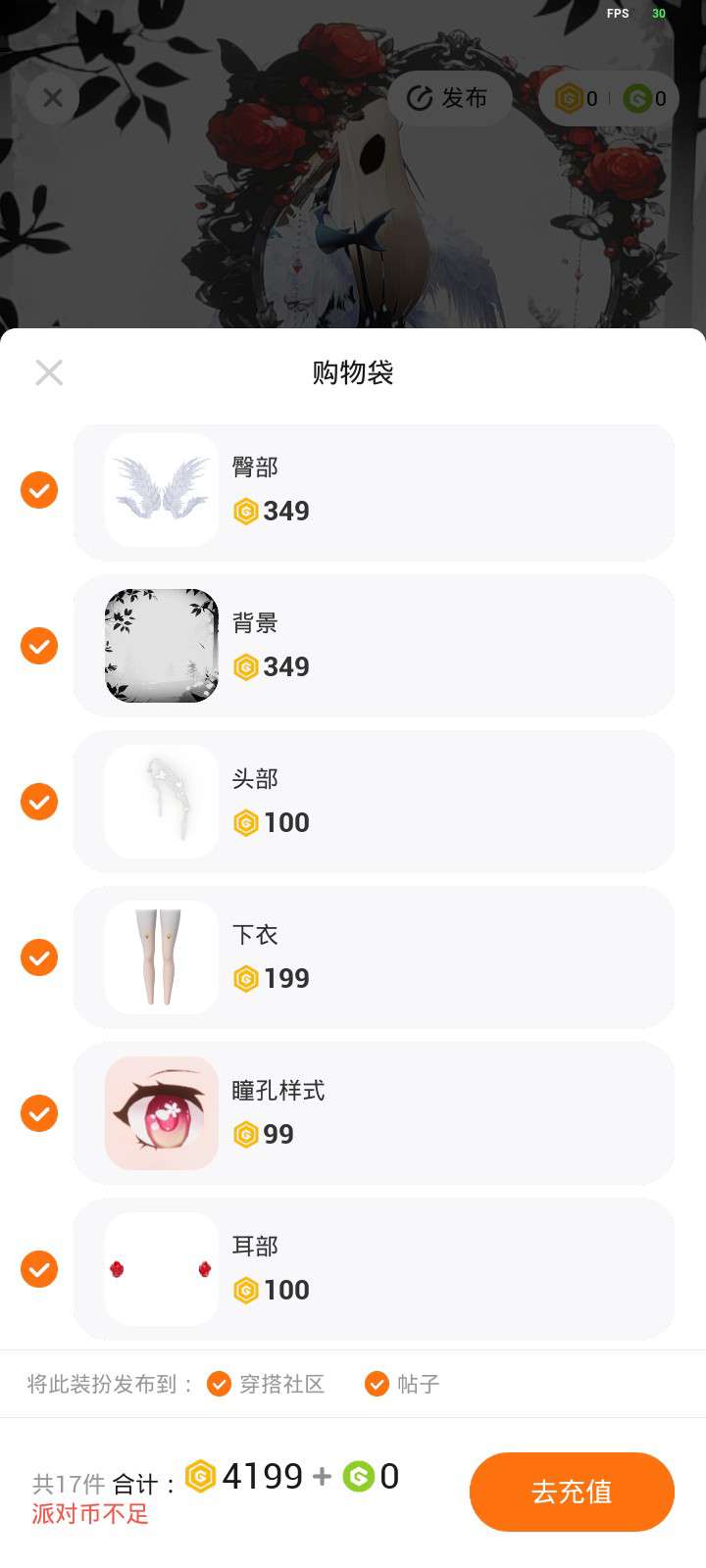Screen dimensions: 706x1568
Task: Toggle publishing to 帖子
Action: [378, 1384]
